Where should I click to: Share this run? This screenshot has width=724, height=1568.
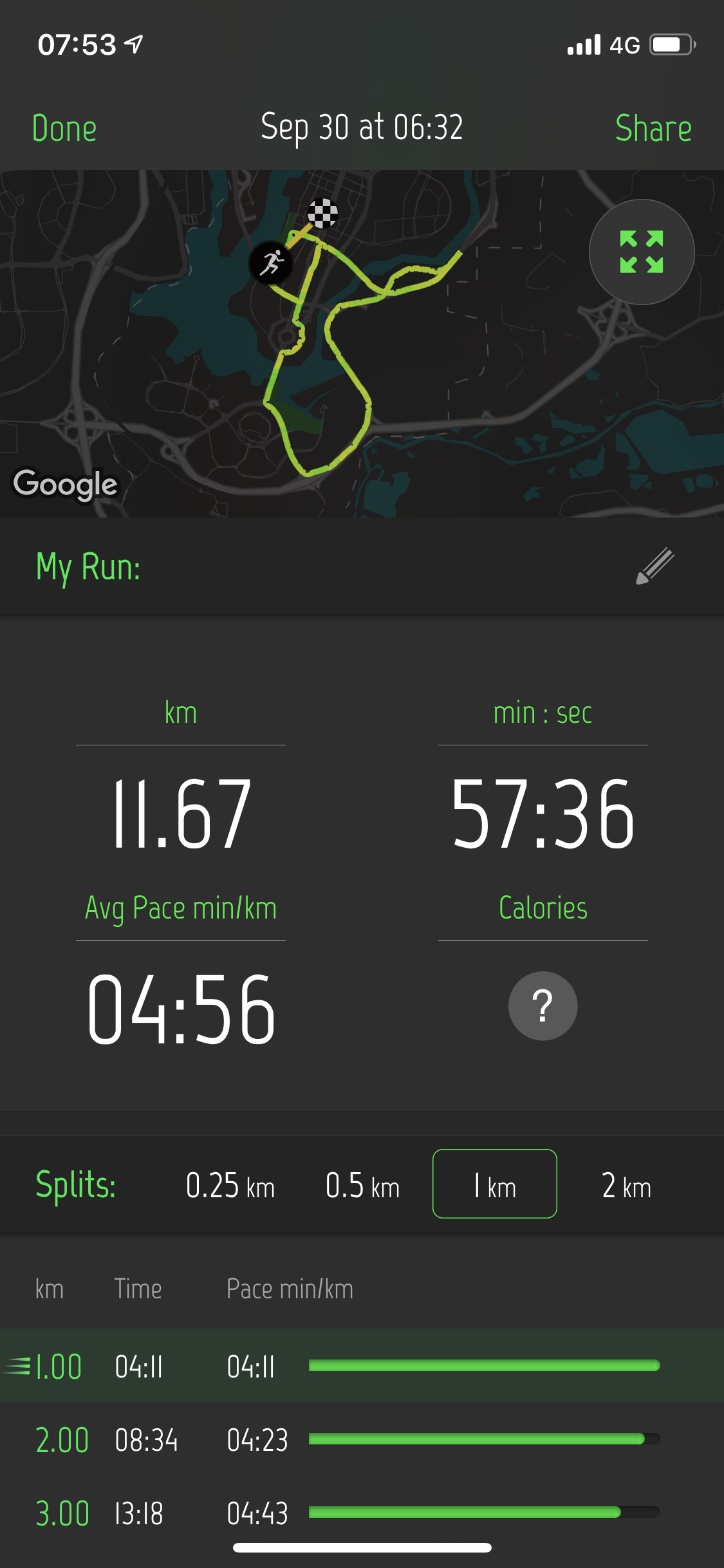(x=653, y=128)
